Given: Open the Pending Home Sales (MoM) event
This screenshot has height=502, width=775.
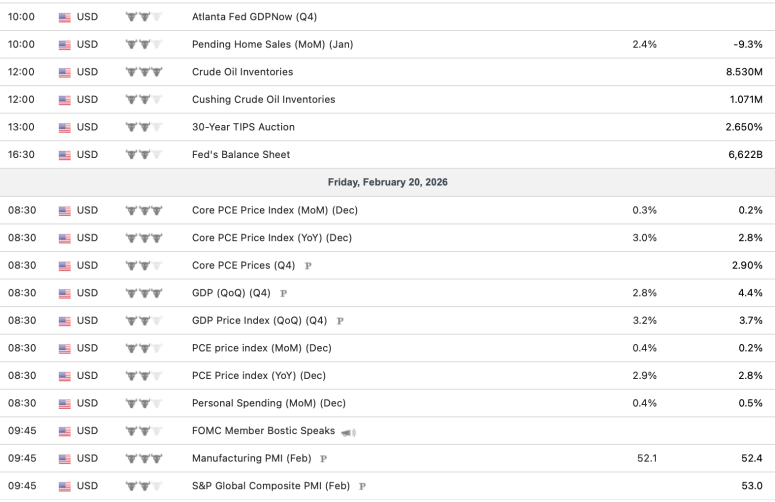Looking at the screenshot, I should 272,44.
